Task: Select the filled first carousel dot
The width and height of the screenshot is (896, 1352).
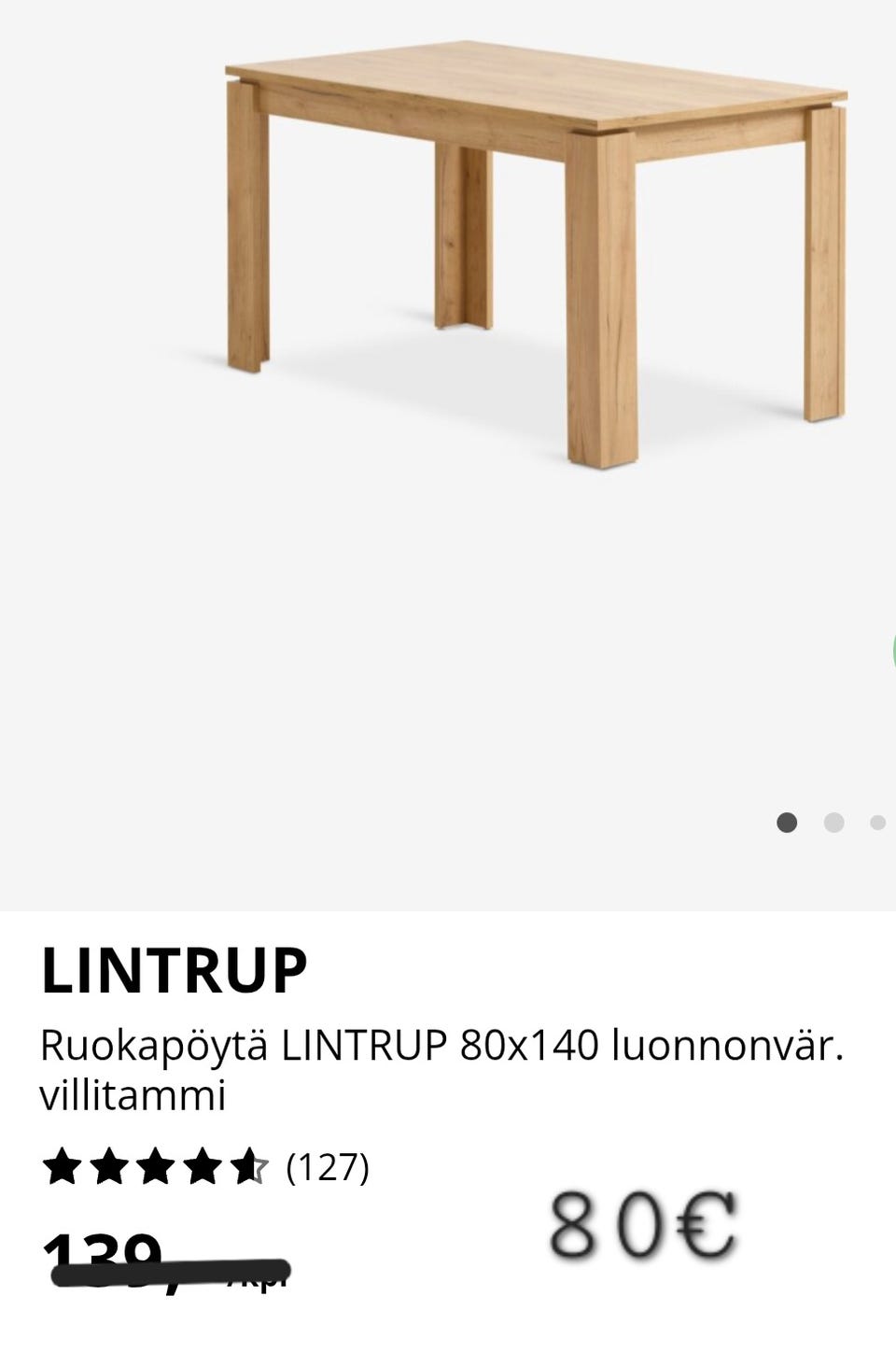Action: [787, 823]
